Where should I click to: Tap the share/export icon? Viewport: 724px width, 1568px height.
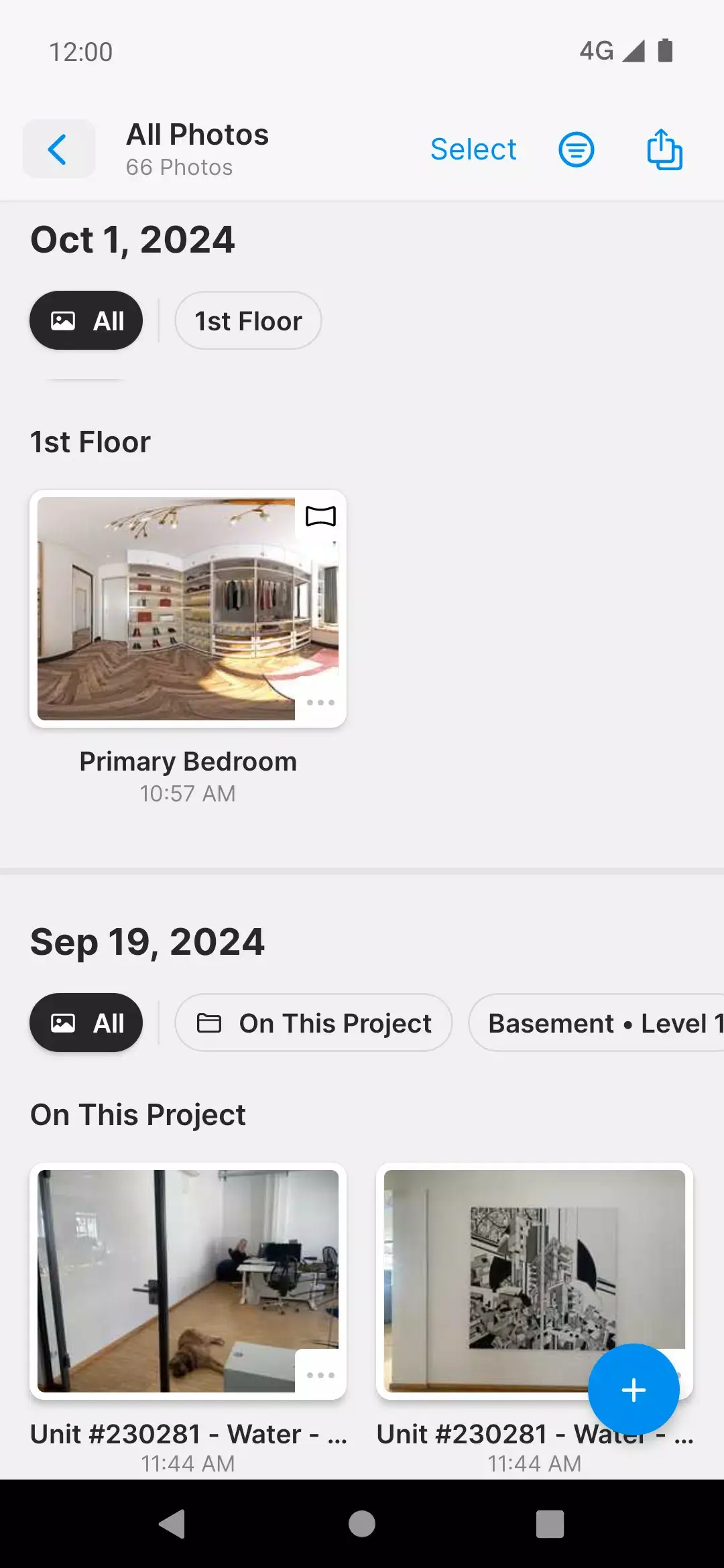(664, 149)
